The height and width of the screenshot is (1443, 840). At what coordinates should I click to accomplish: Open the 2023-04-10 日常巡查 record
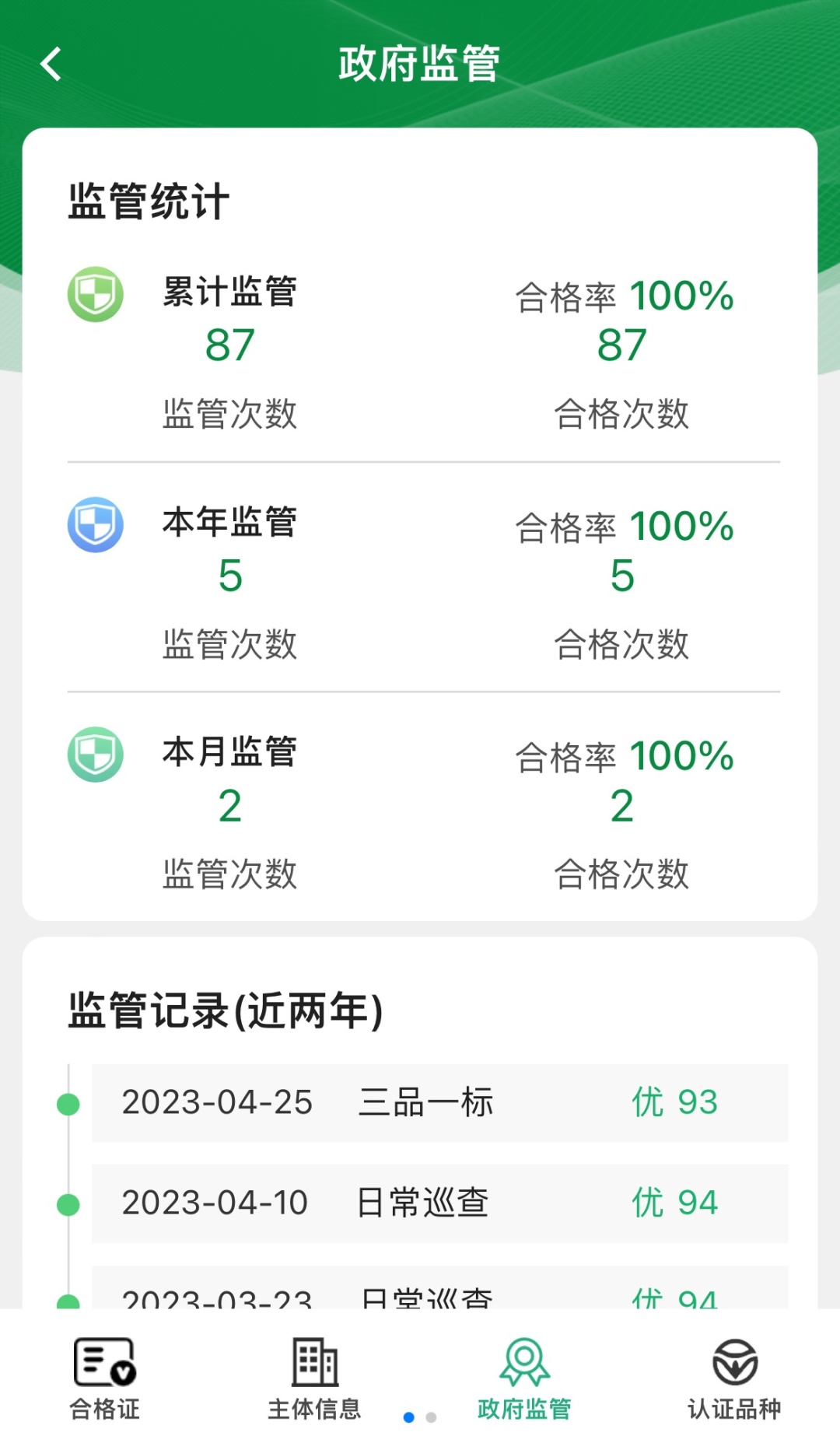439,1203
